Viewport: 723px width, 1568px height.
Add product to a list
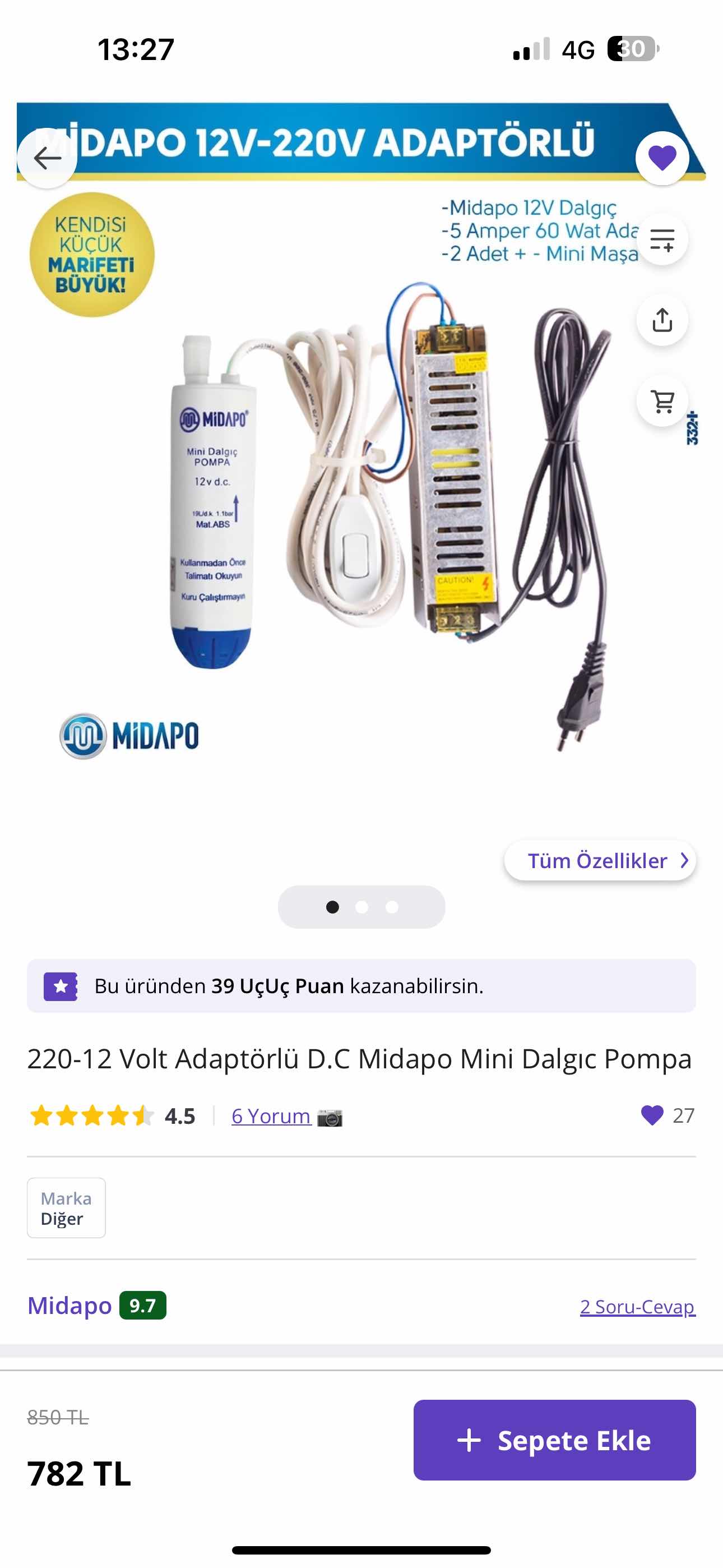pos(662,240)
